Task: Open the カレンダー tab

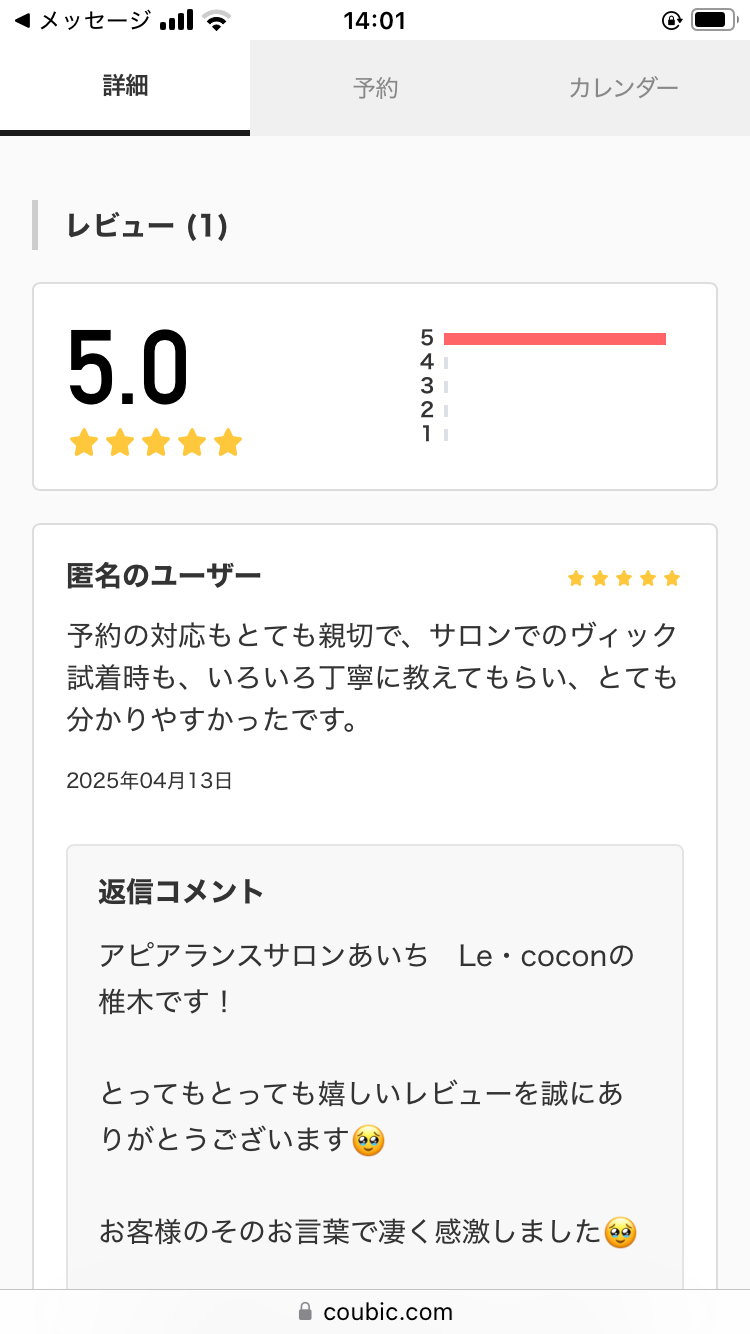Action: [624, 88]
